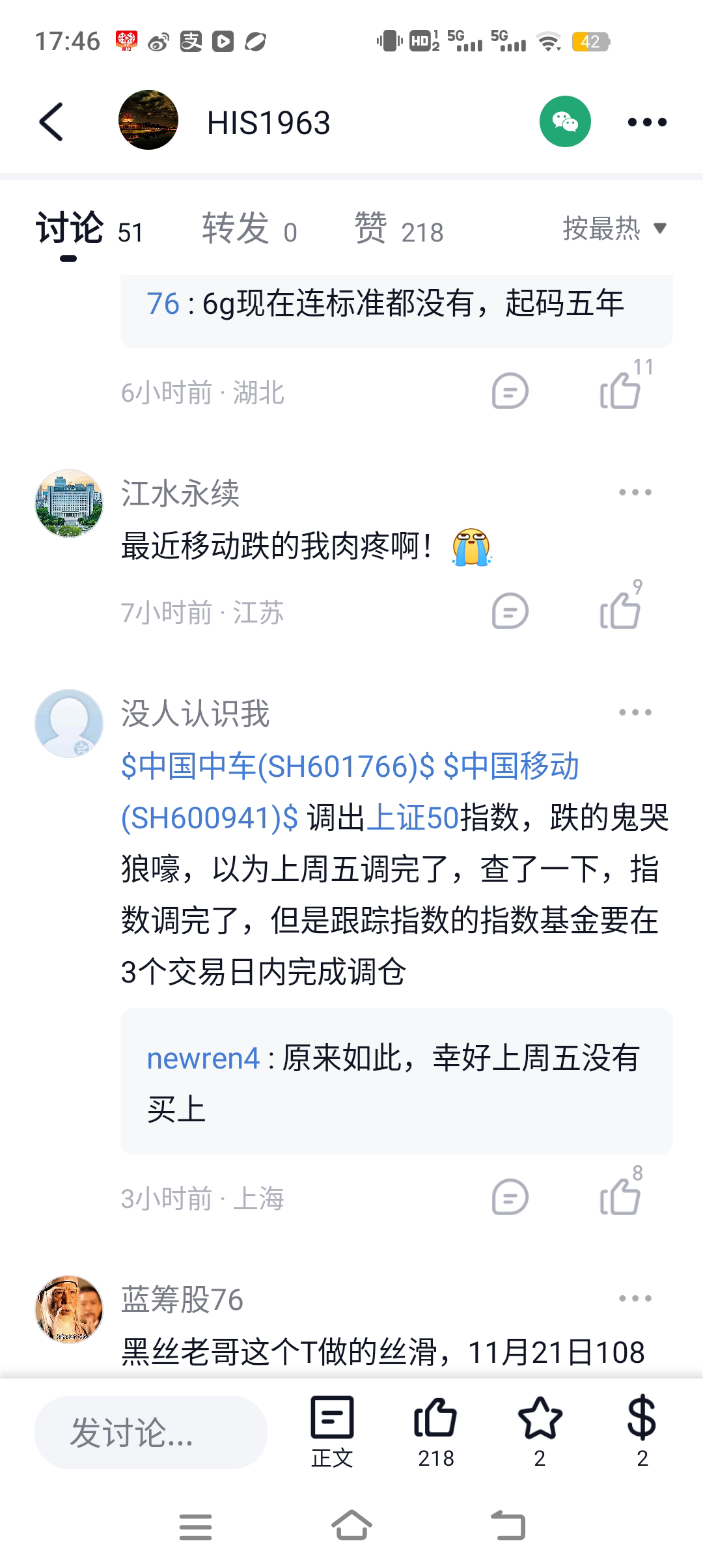Viewport: 703px width, 1568px height.
Task: Open the overflow menu in the top bar
Action: click(x=646, y=122)
